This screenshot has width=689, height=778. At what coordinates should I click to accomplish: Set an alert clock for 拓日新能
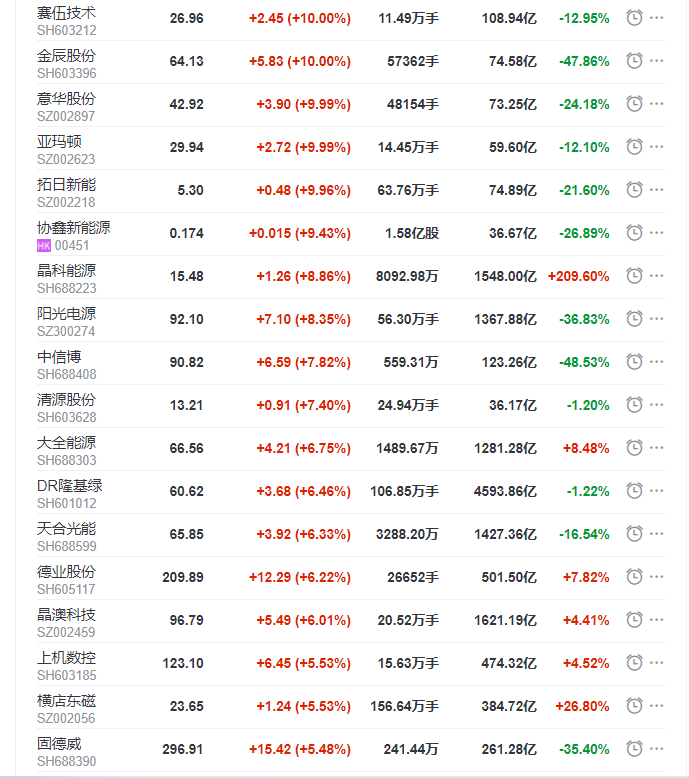pos(634,189)
